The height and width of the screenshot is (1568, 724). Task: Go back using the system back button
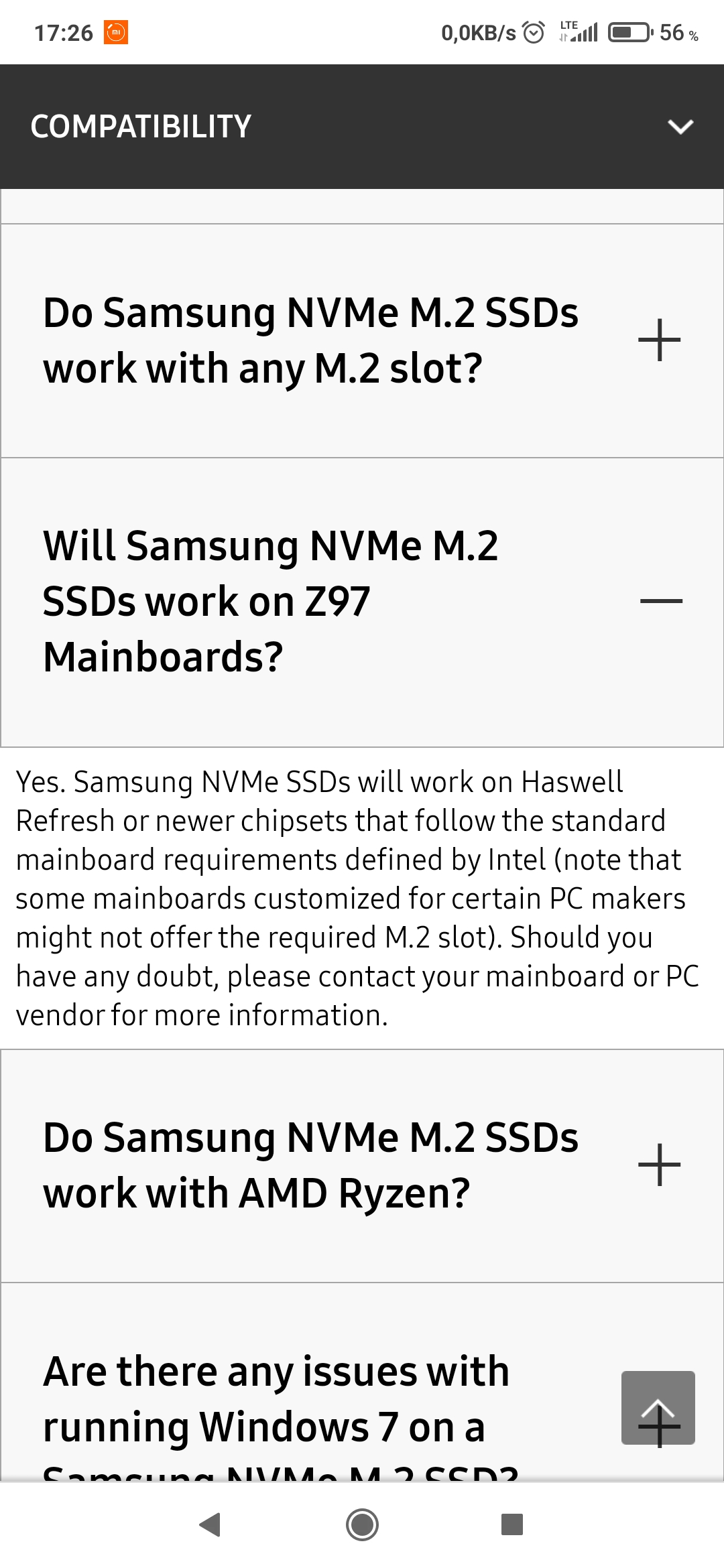(210, 1524)
